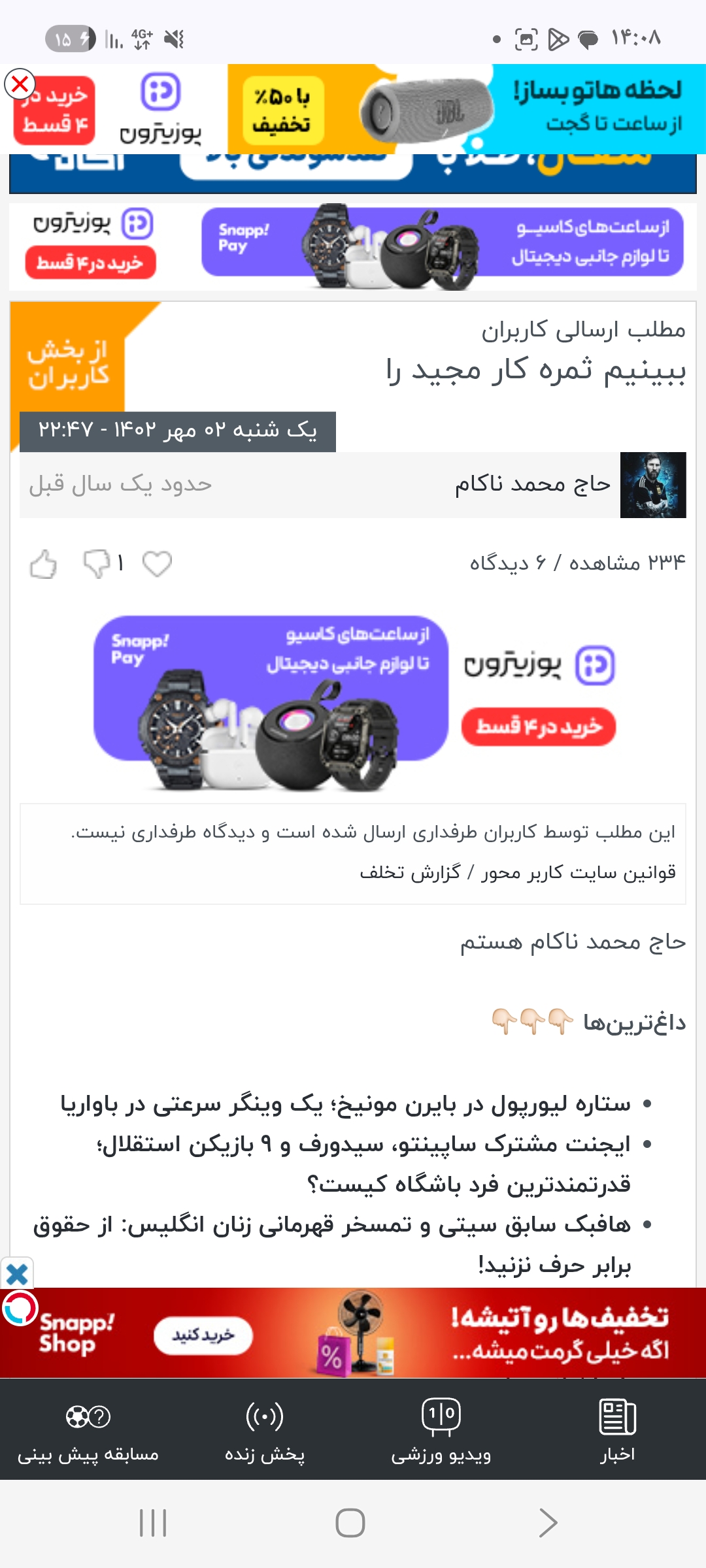This screenshot has width=706, height=1568.
Task: Go back using system back button
Action: click(548, 1523)
